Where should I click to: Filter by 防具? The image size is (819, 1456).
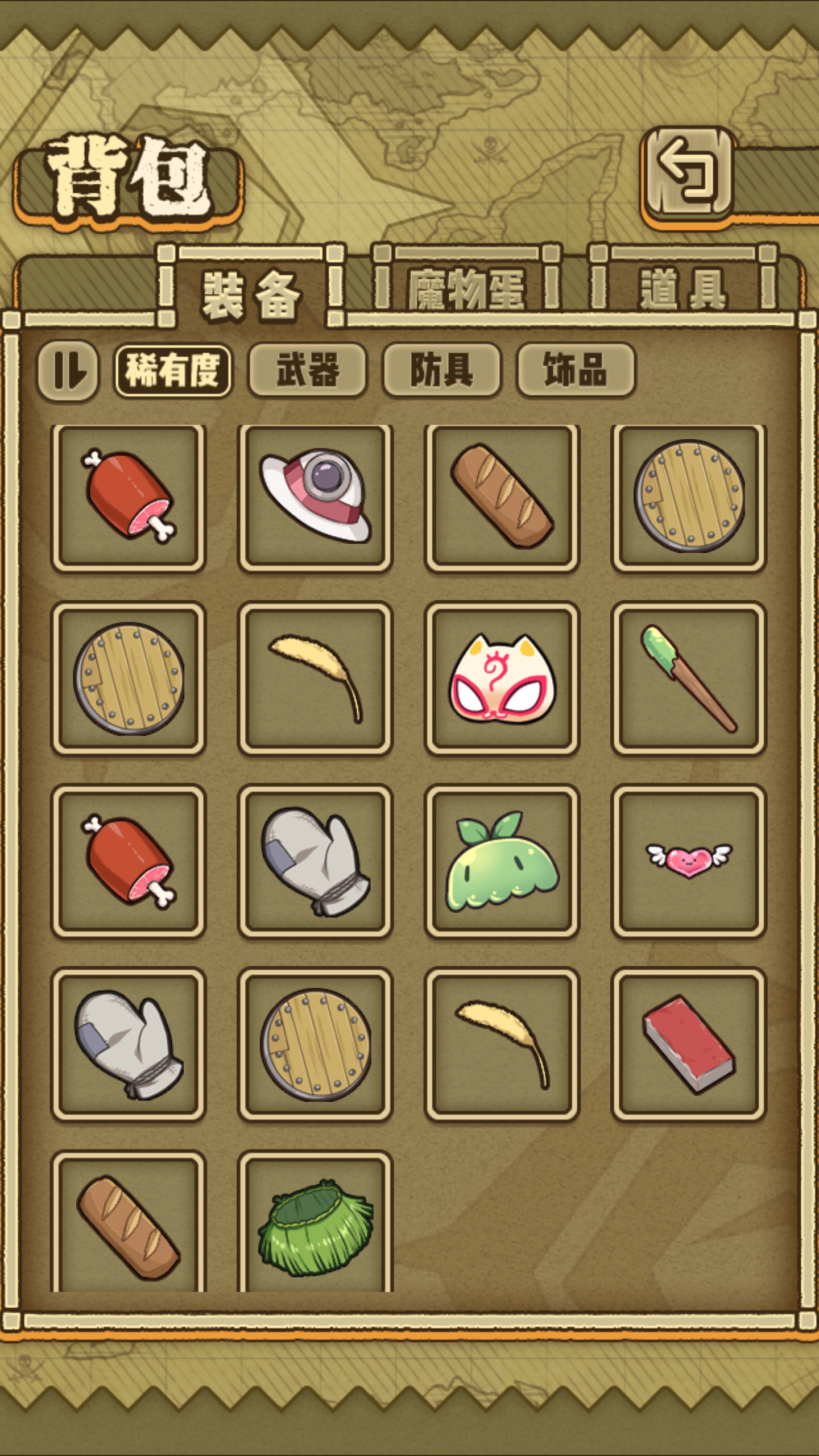point(441,370)
